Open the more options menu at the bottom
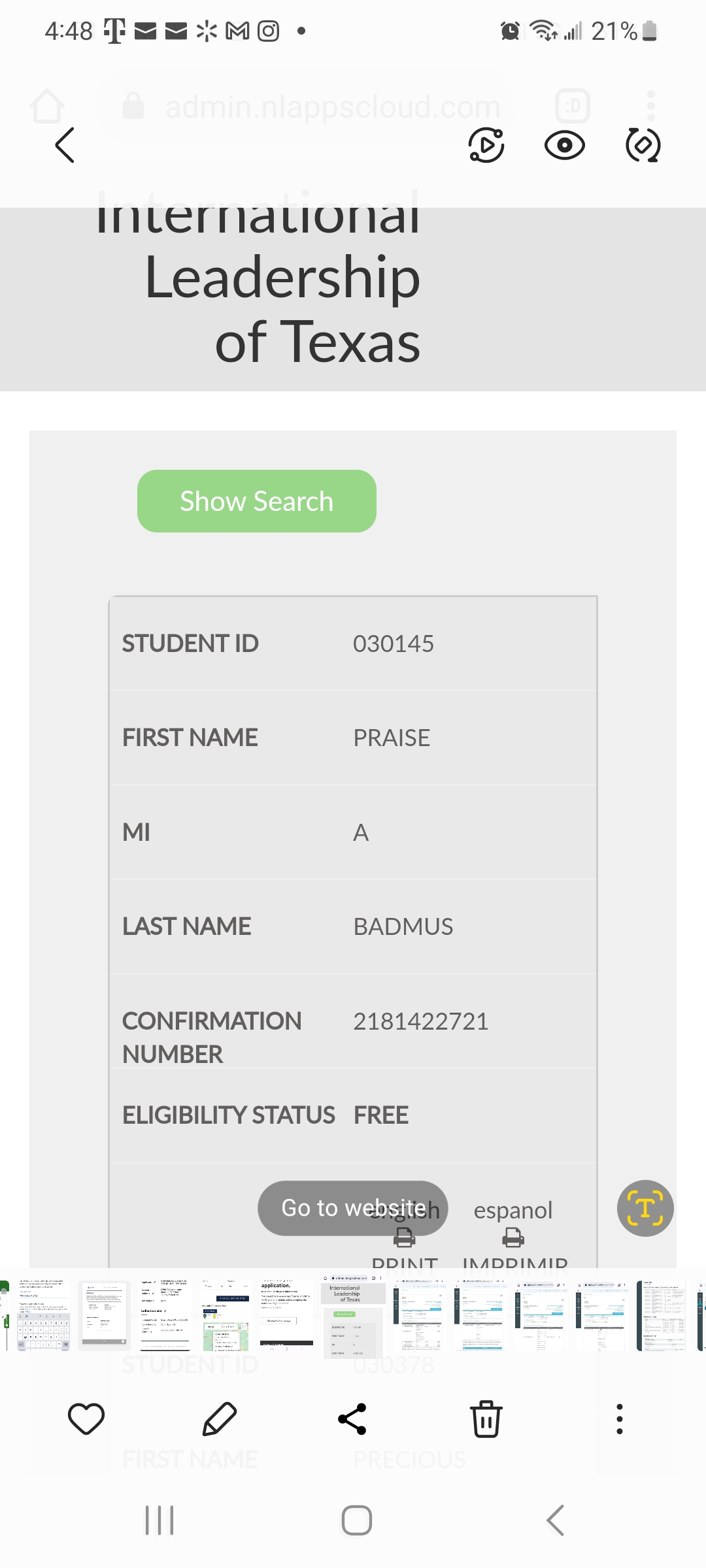This screenshot has height=1568, width=706. [x=620, y=1419]
